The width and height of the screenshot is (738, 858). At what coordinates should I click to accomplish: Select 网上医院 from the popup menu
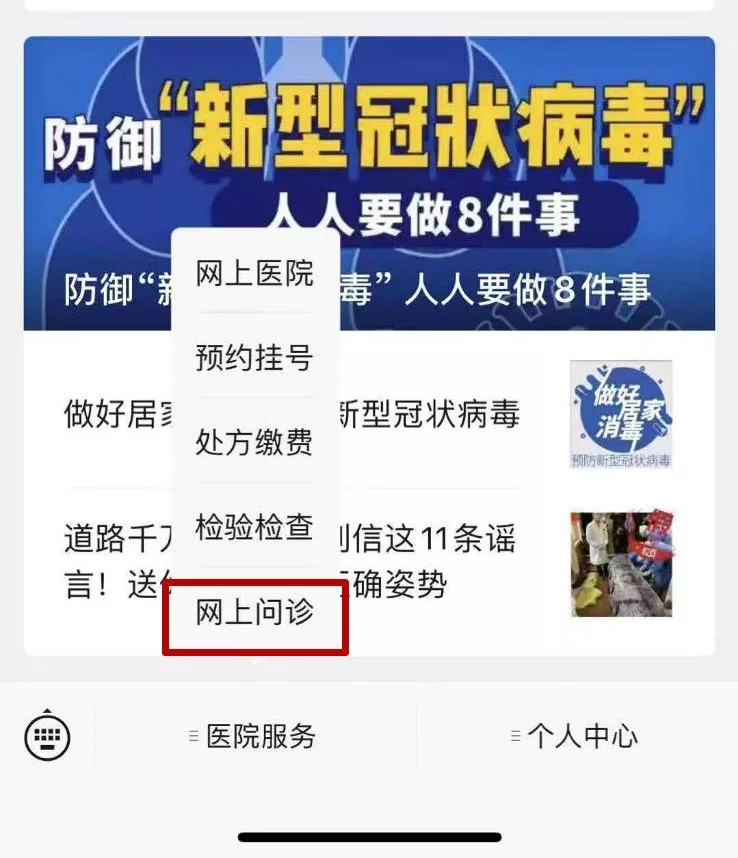[255, 272]
